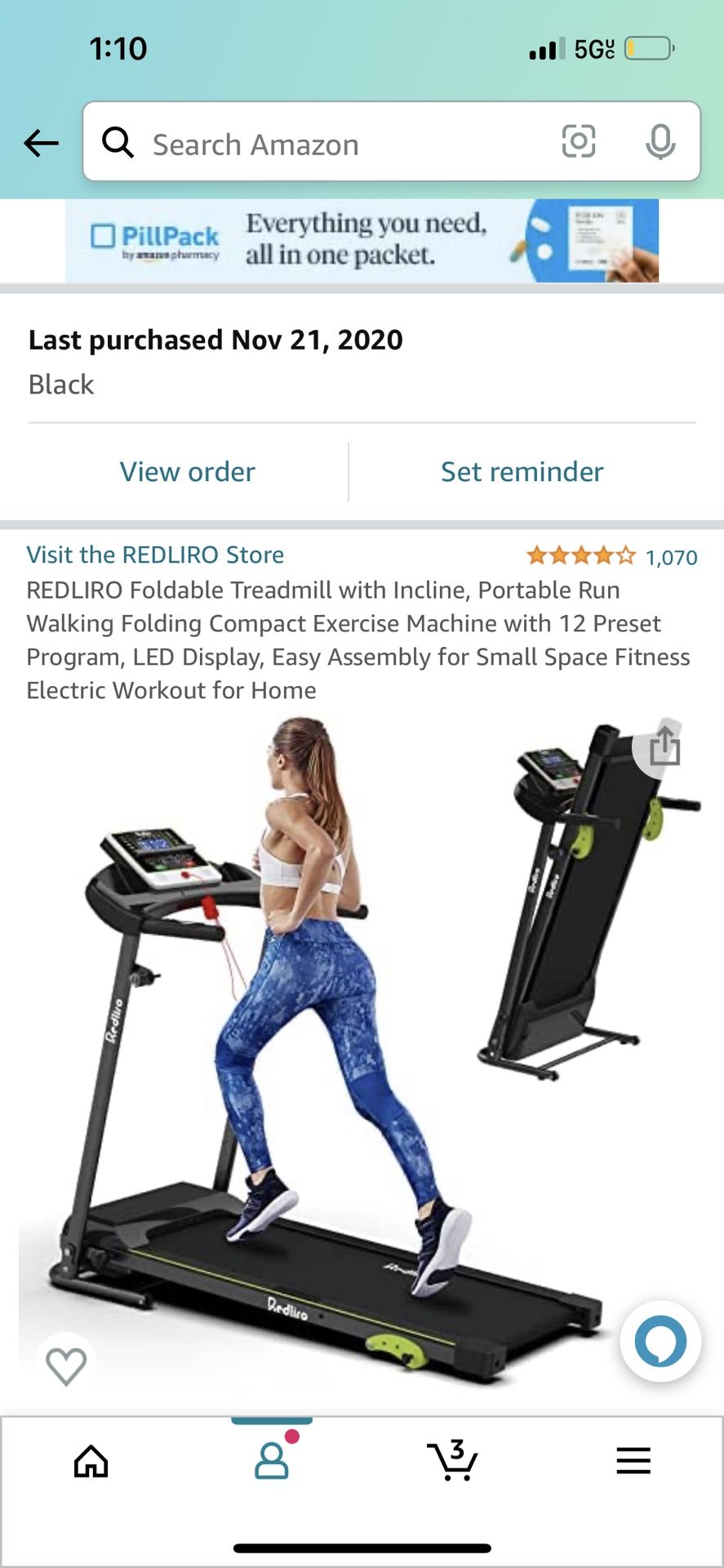Share this treadmill product
Viewport: 724px width, 1568px height.
[663, 747]
